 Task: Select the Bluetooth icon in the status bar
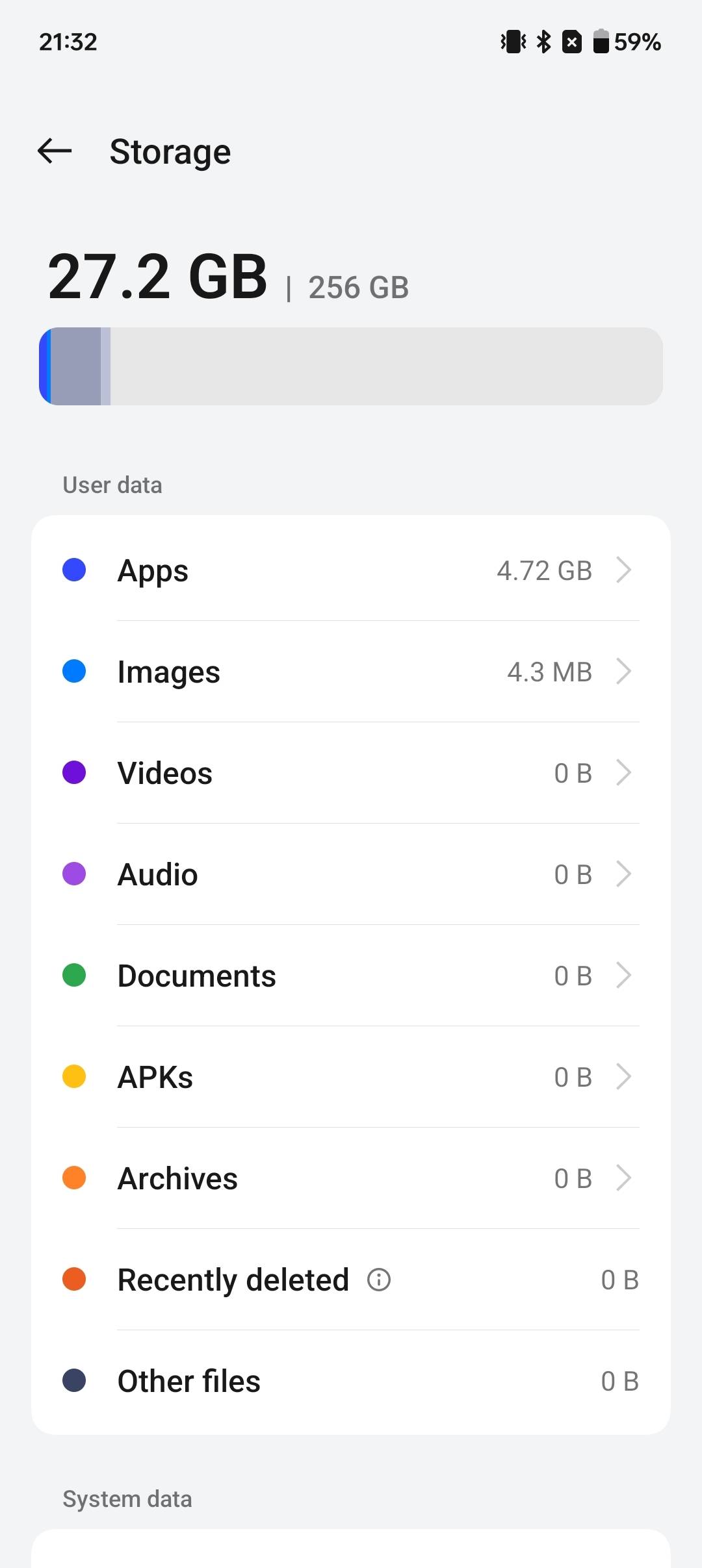543,41
